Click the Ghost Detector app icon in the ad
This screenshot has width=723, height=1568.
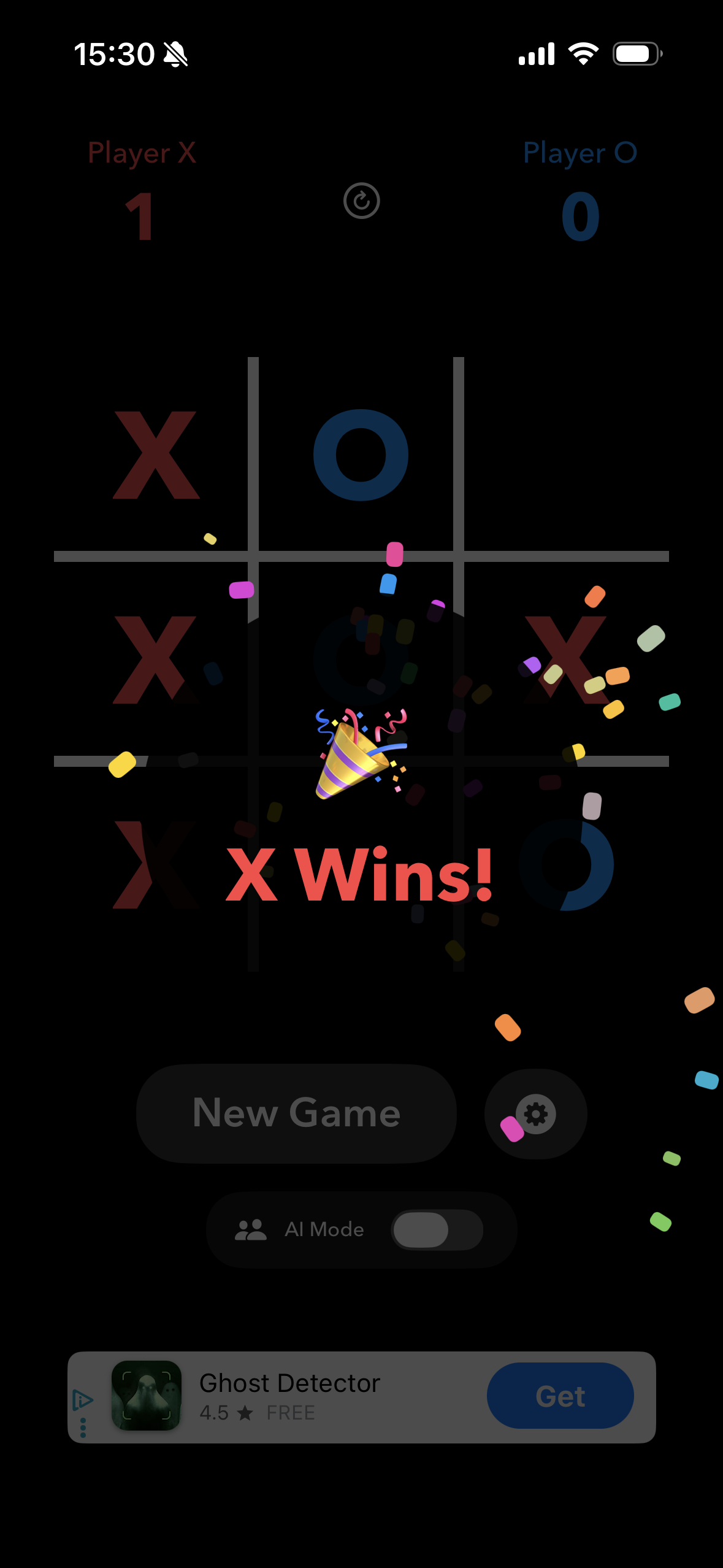click(145, 1397)
